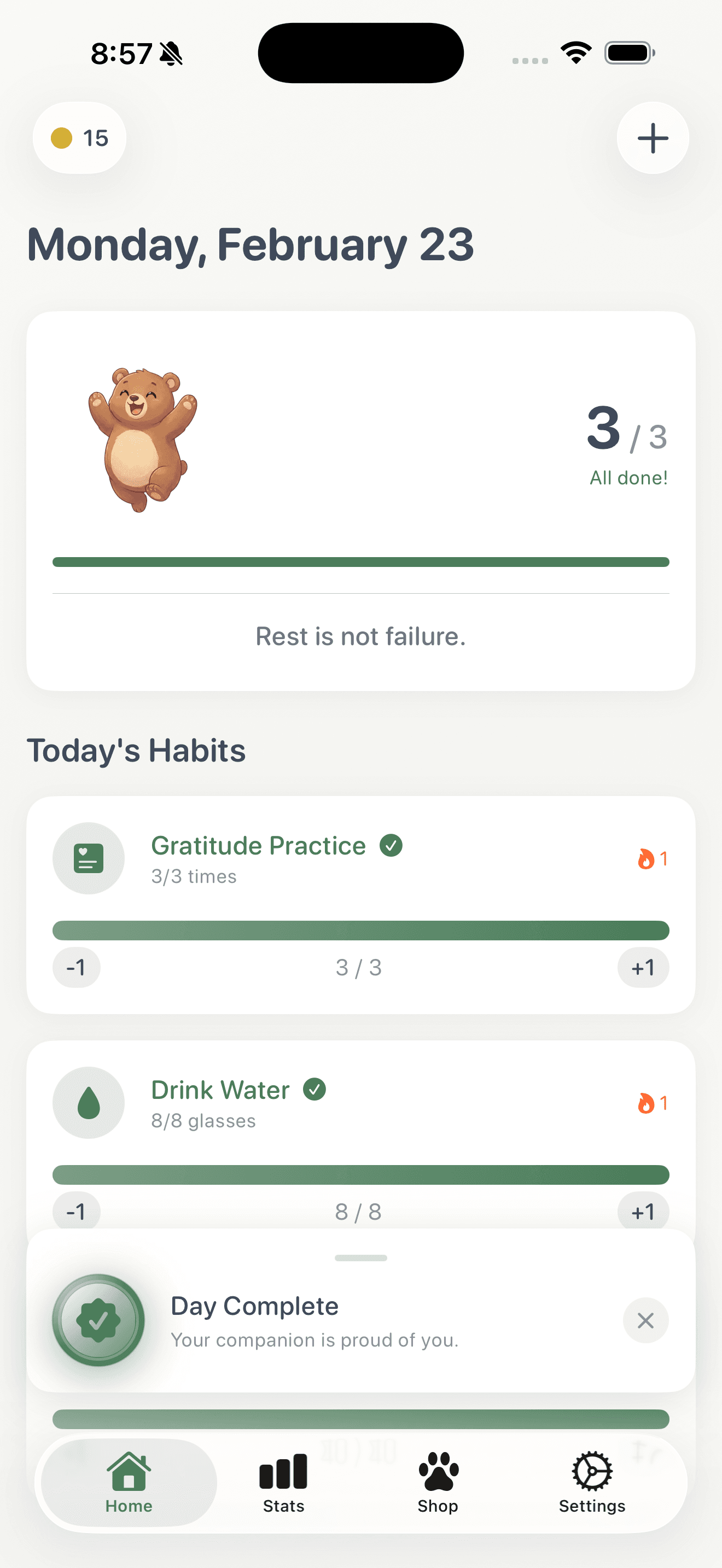This screenshot has height=1568, width=722.
Task: Select the Gratitude Practice journal icon
Action: [x=88, y=858]
